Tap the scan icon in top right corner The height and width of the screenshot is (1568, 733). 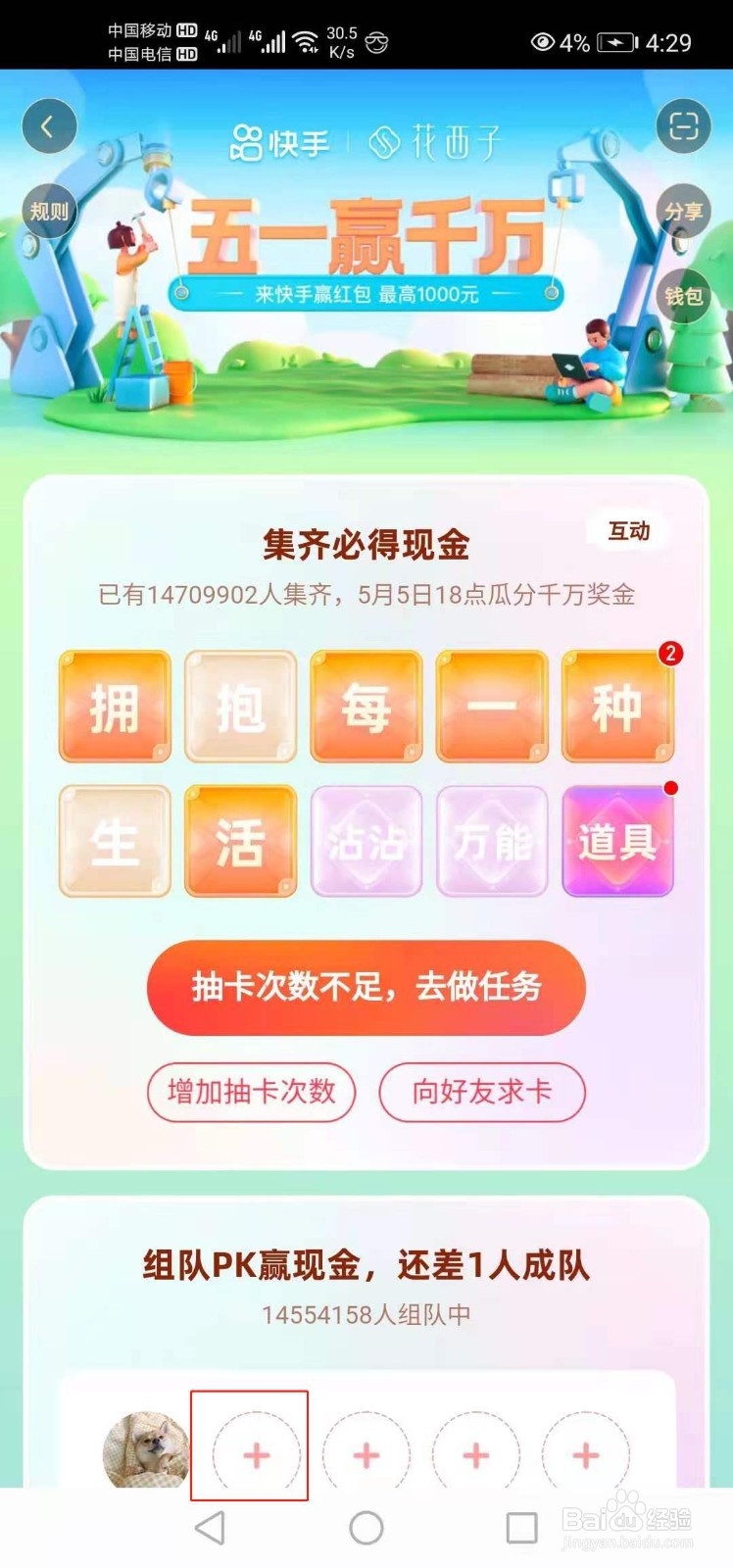(x=684, y=125)
